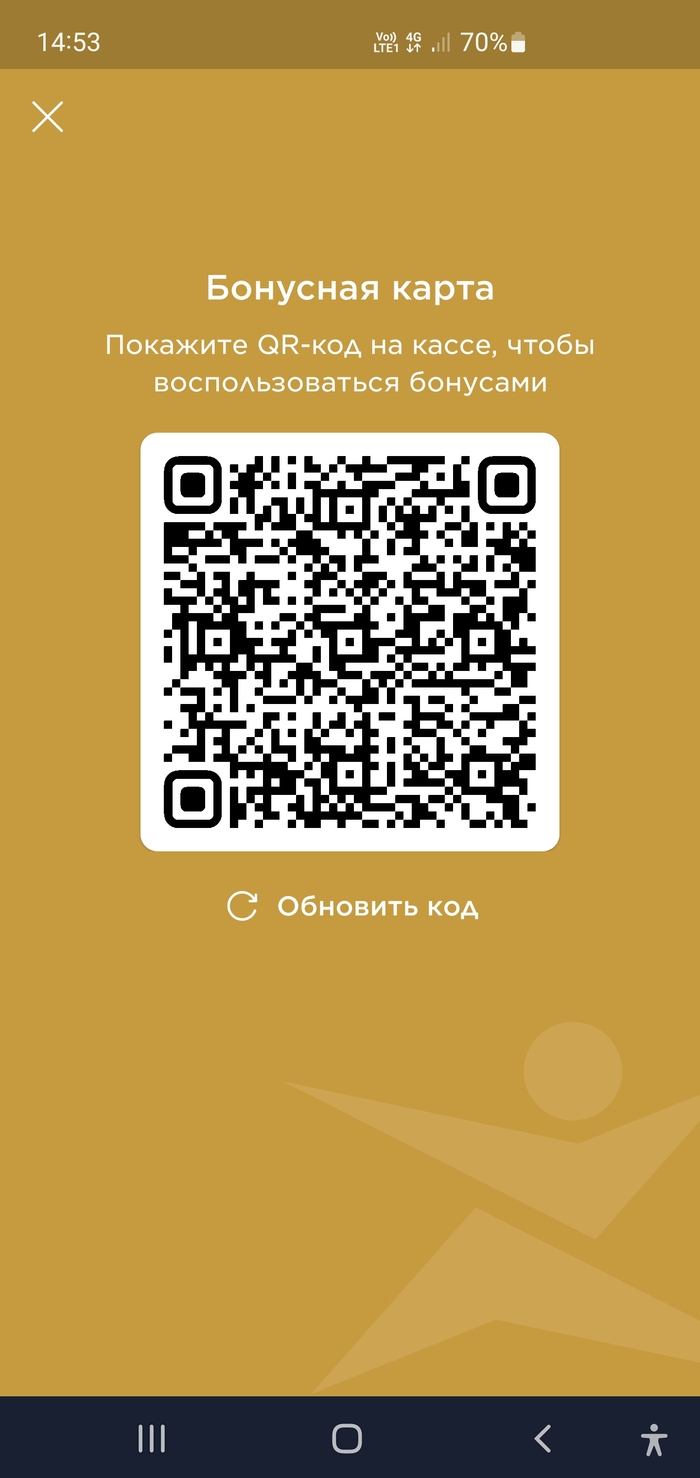Open recent apps
Screen dimensions: 700x1478
tap(151, 1439)
